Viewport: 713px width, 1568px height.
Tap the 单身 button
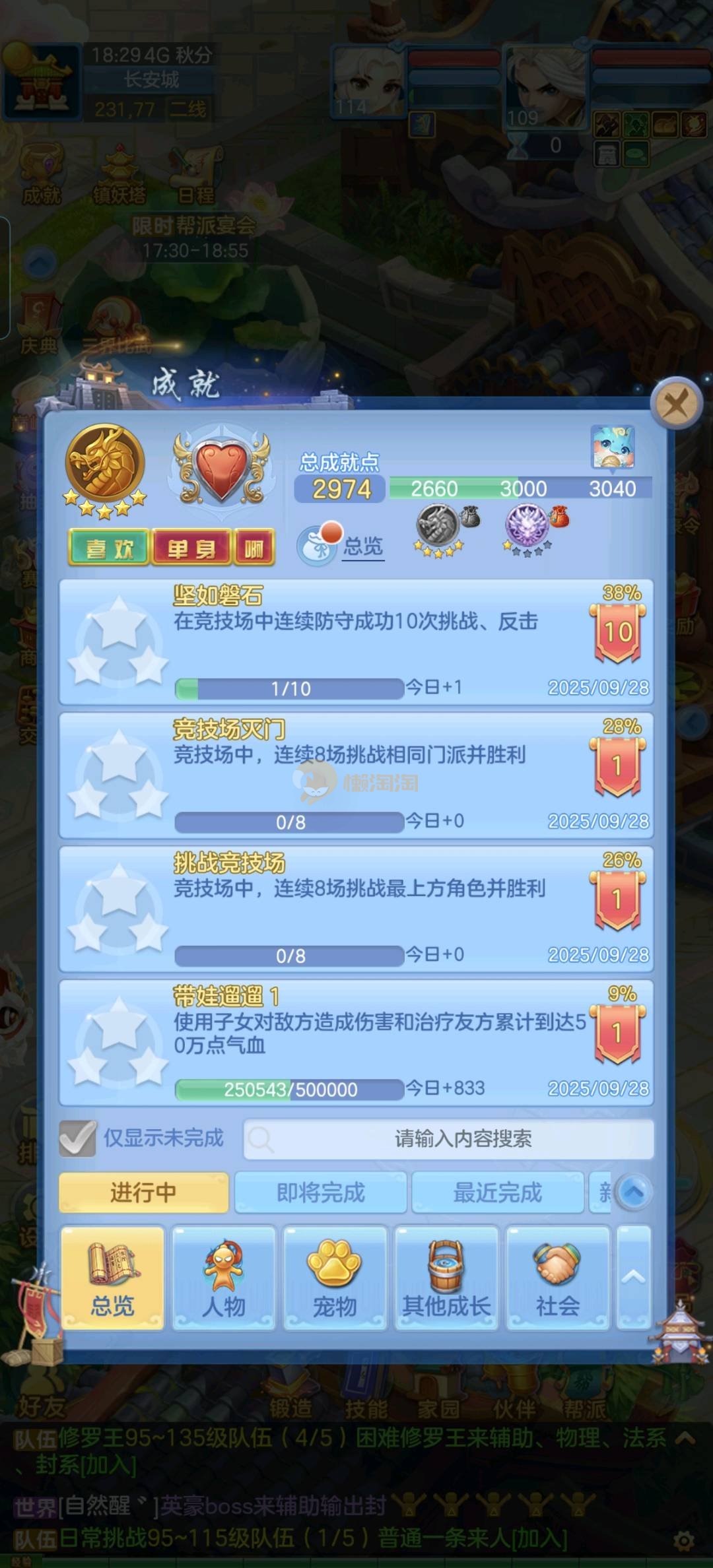point(191,548)
